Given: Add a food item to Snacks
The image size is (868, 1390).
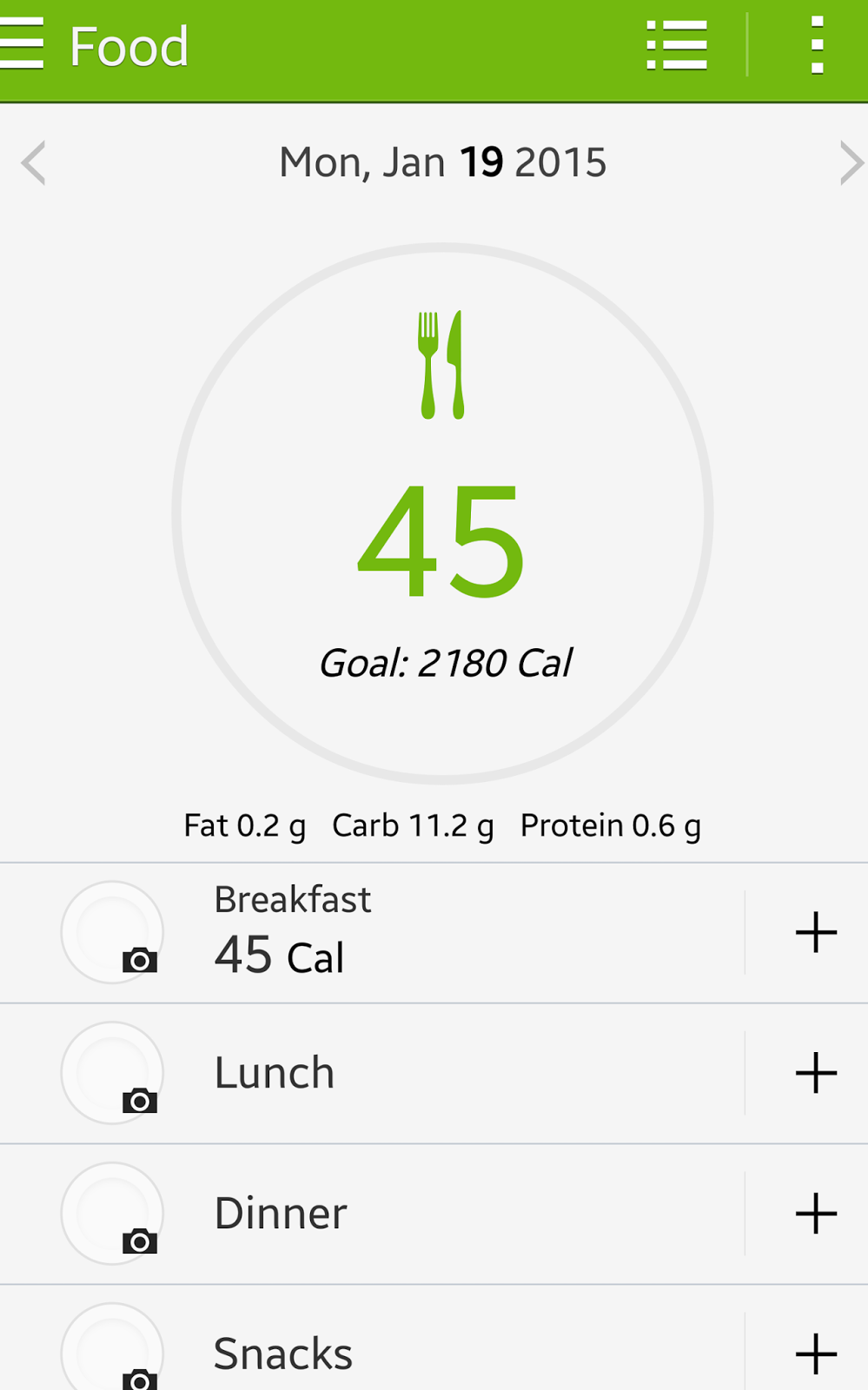Looking at the screenshot, I should 816,1354.
